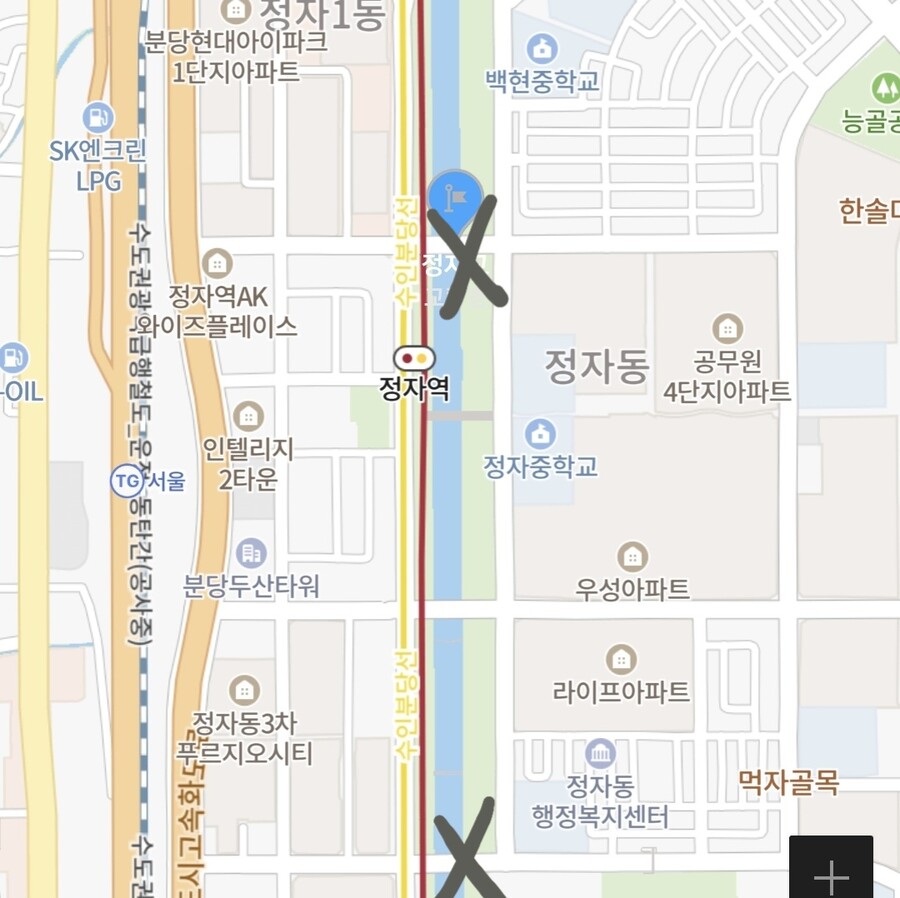This screenshot has width=900, height=898.
Task: Tap the 정자동 행정복지센터 marker
Action: click(x=600, y=754)
